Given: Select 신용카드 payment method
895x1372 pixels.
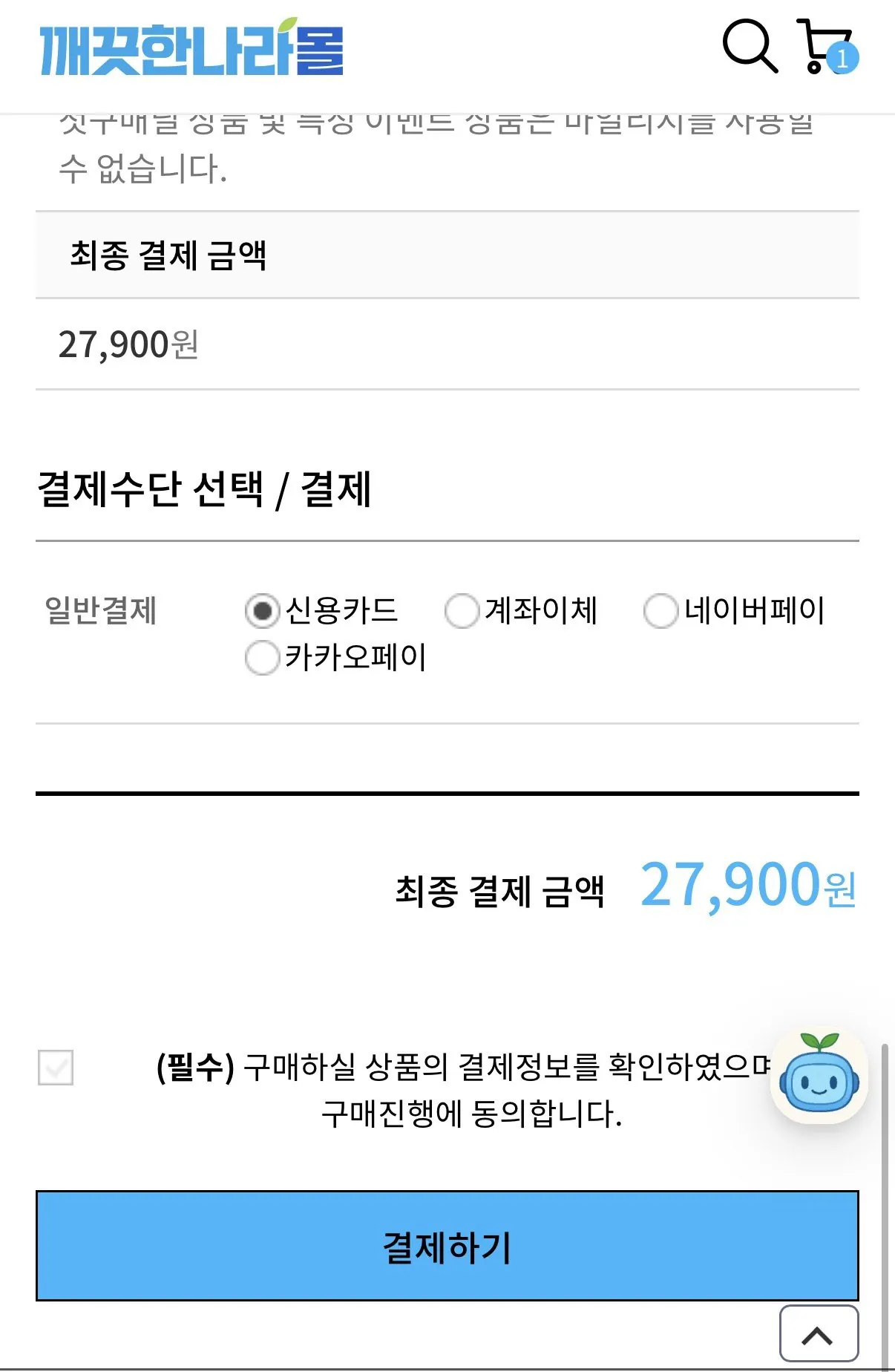Looking at the screenshot, I should [x=261, y=610].
